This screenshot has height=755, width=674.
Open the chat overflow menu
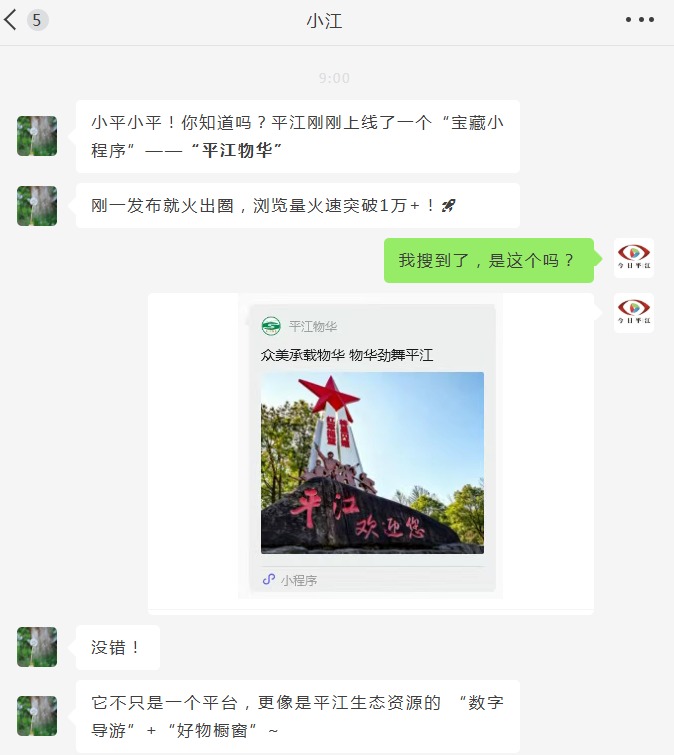(x=640, y=20)
